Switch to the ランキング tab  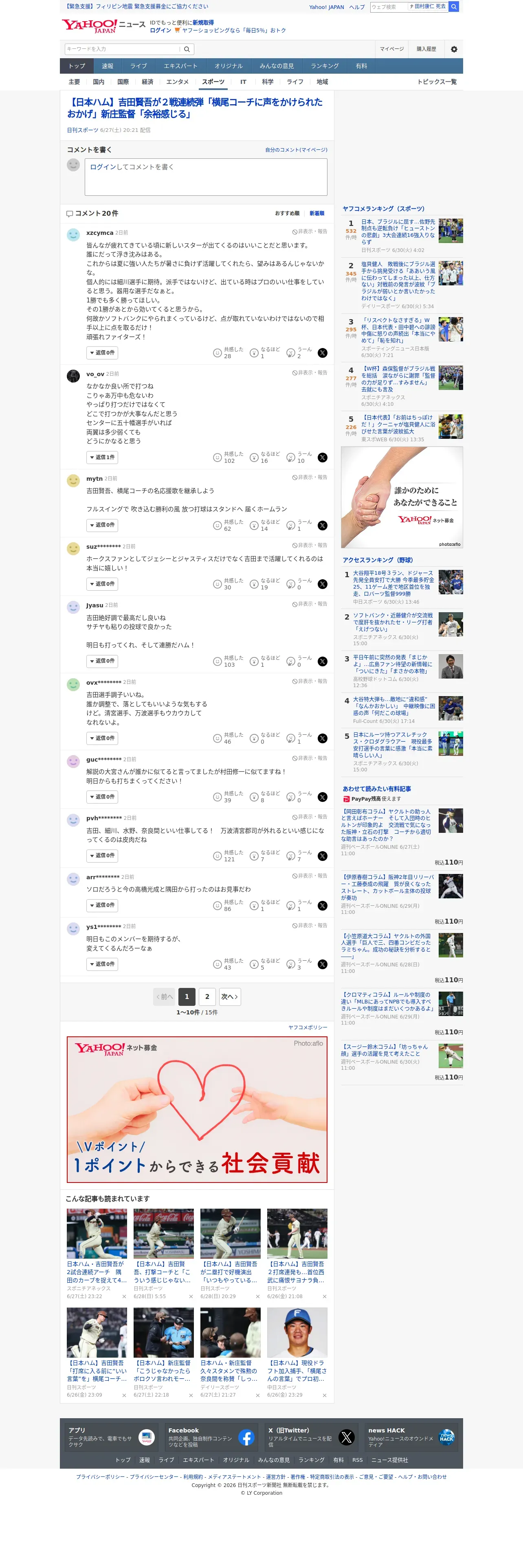pyautogui.click(x=325, y=66)
